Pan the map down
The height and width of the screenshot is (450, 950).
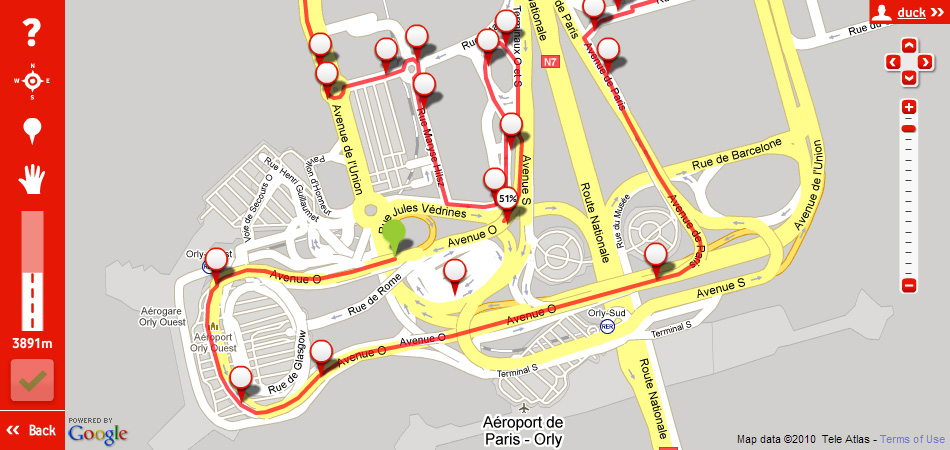(908, 78)
